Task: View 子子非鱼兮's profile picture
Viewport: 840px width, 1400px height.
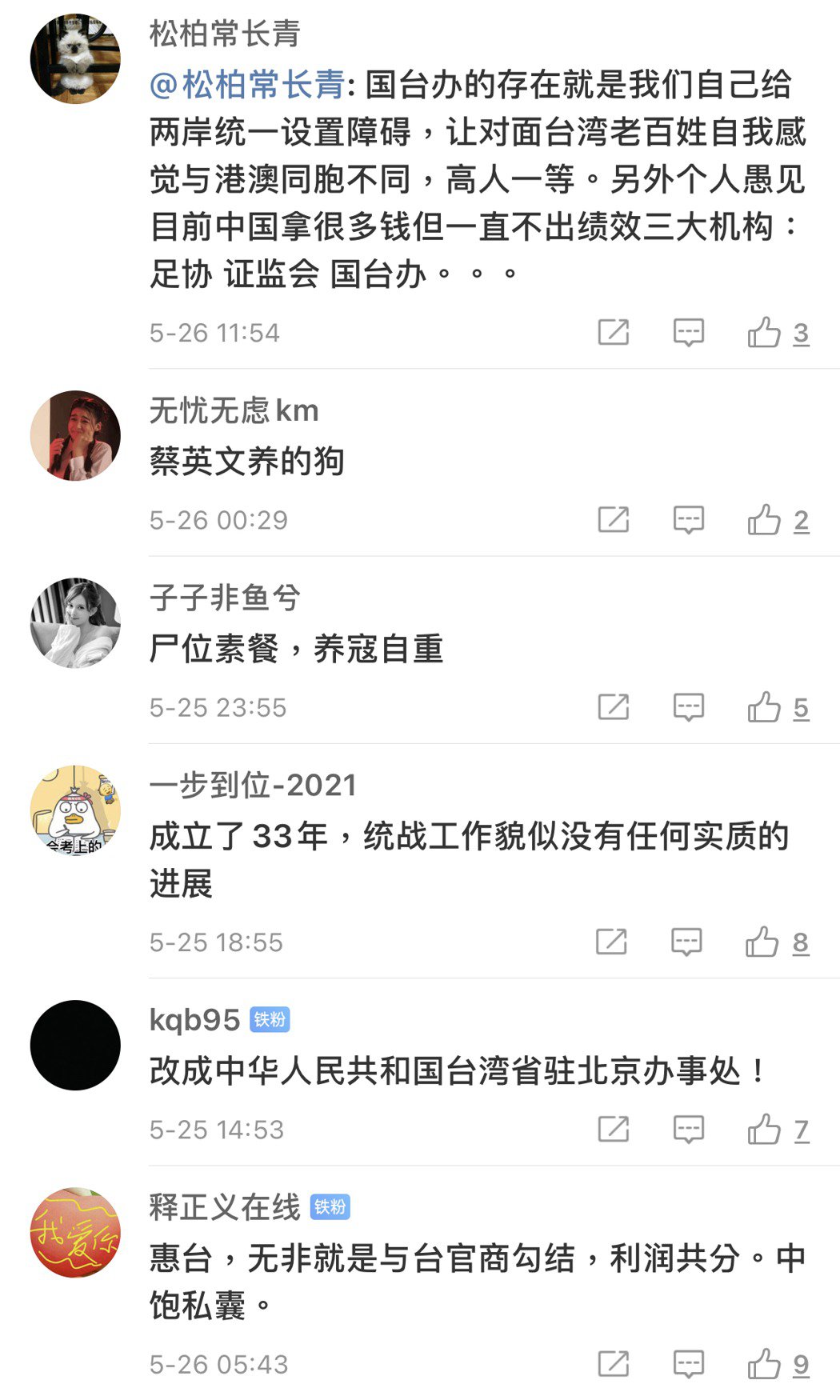Action: (75, 623)
